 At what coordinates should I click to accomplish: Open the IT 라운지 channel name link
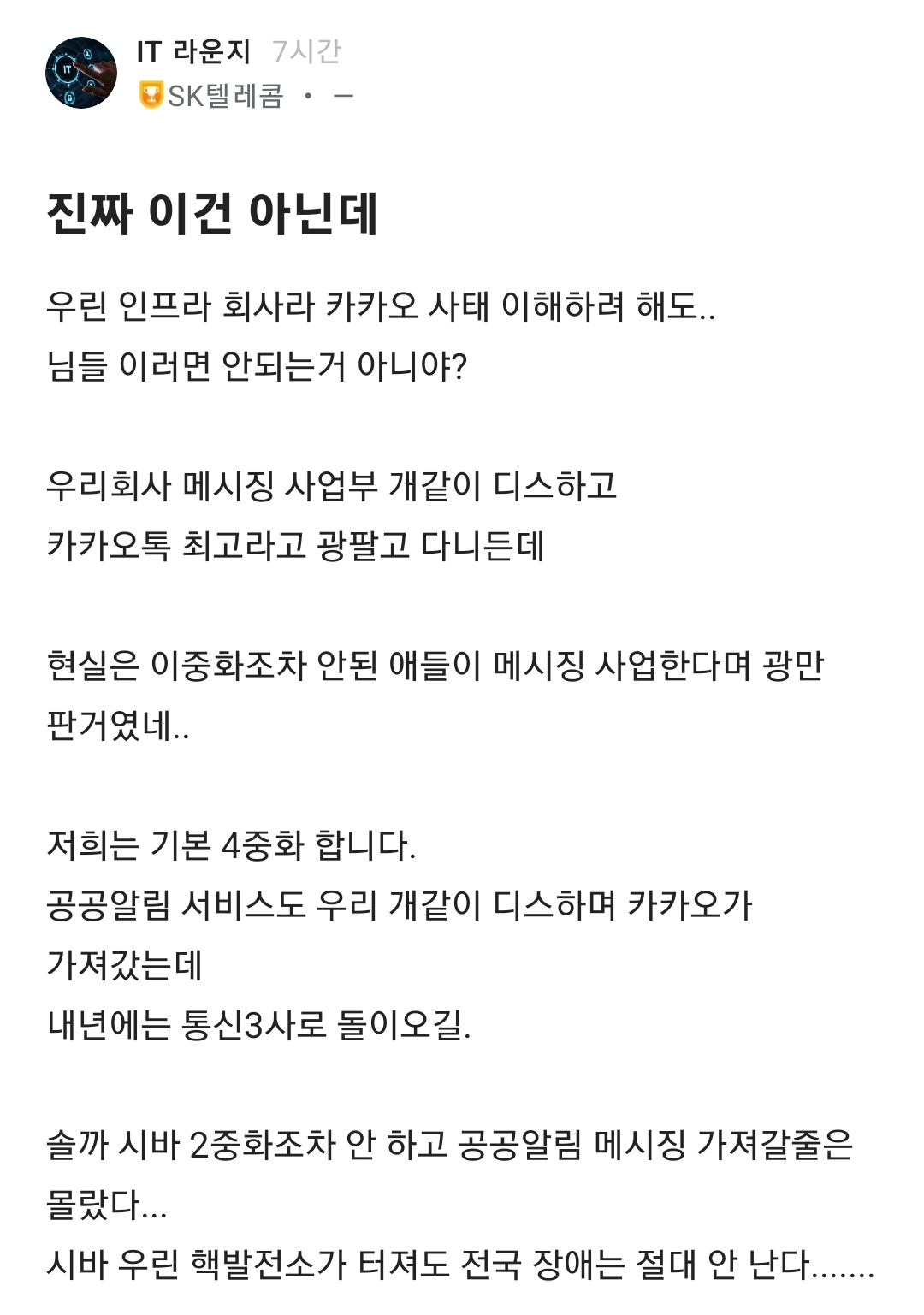pos(193,51)
